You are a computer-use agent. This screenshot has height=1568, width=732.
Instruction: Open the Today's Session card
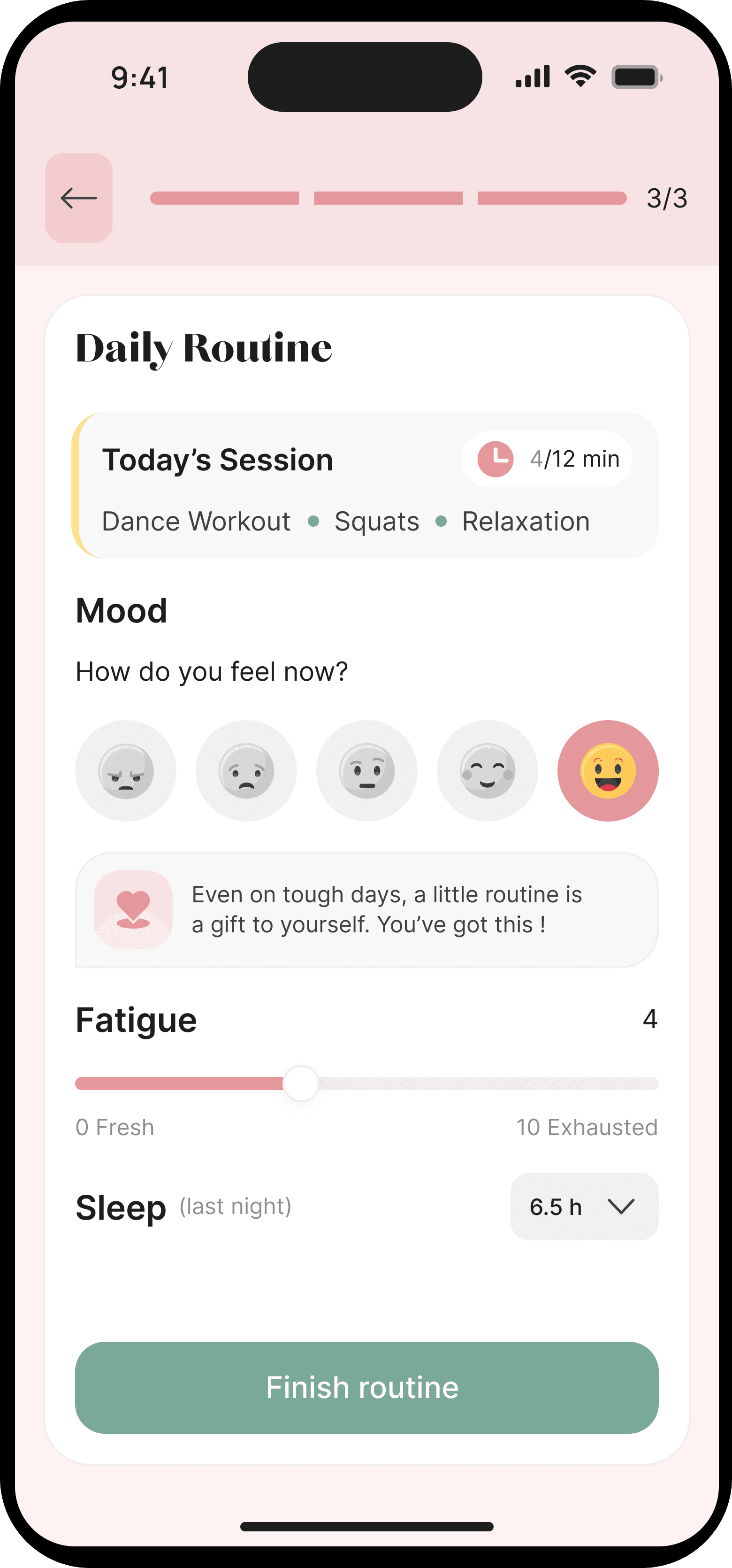click(x=365, y=485)
